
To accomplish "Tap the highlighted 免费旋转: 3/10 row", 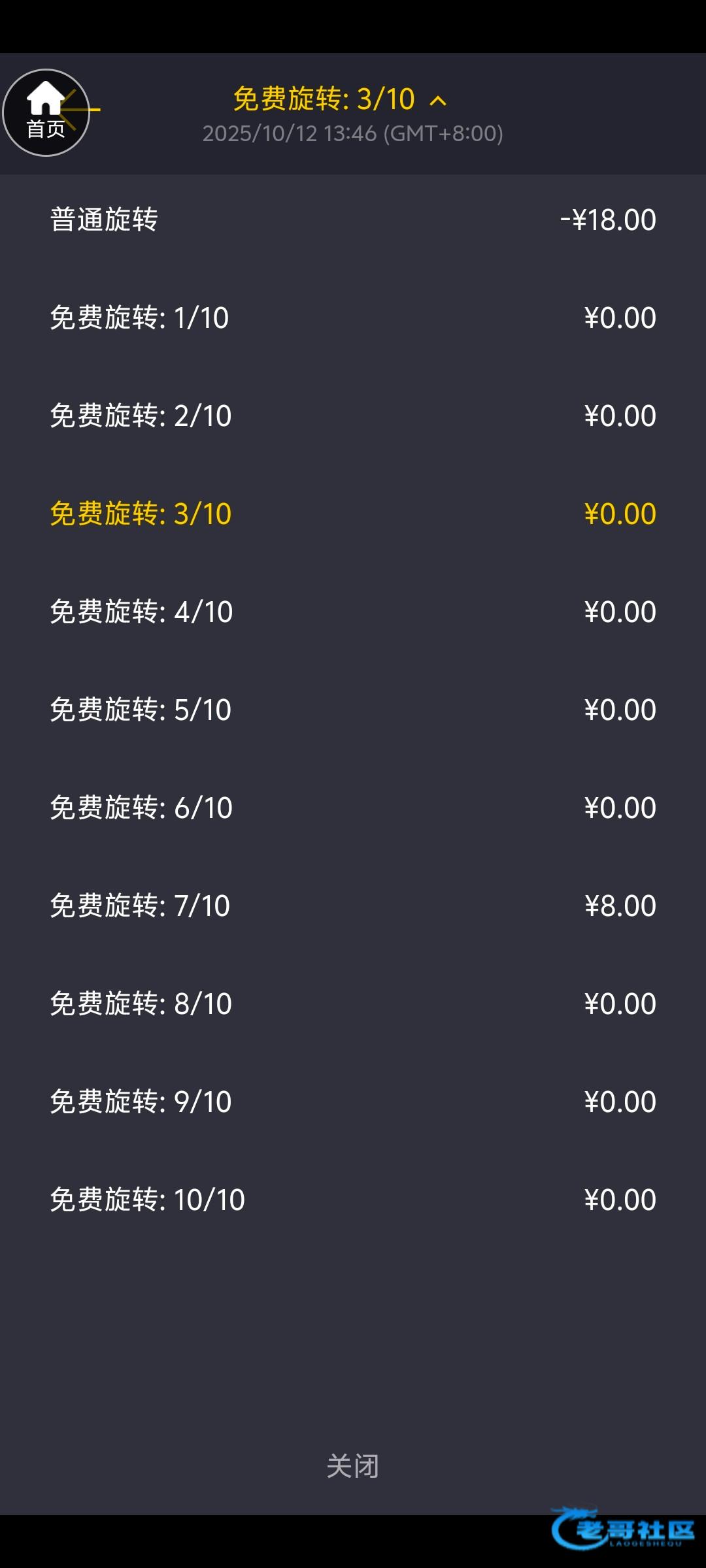I will [353, 514].
